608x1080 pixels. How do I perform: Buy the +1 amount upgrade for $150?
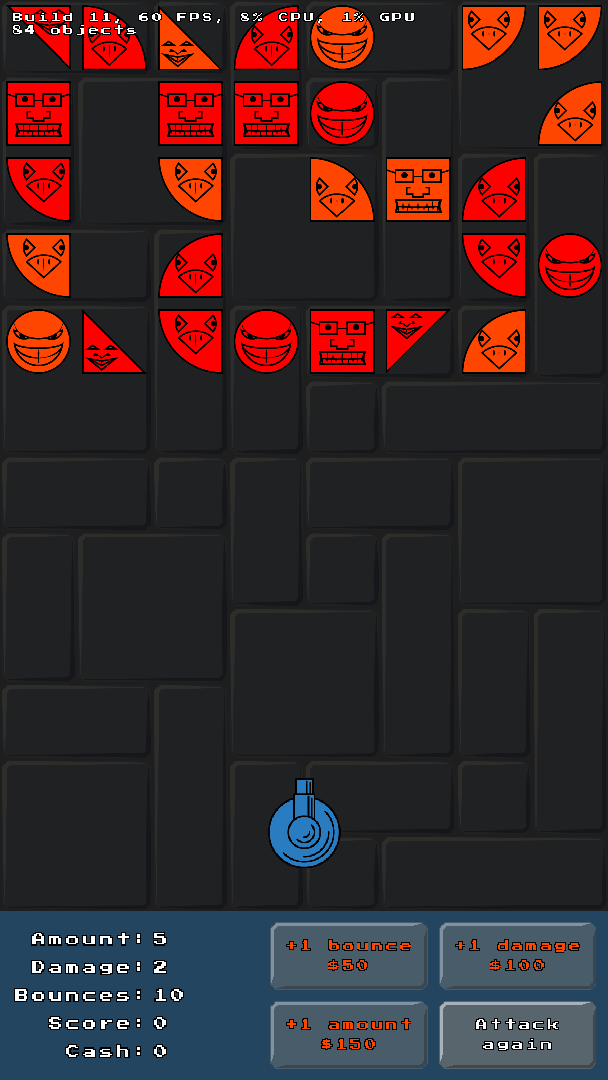pyautogui.click(x=349, y=1034)
